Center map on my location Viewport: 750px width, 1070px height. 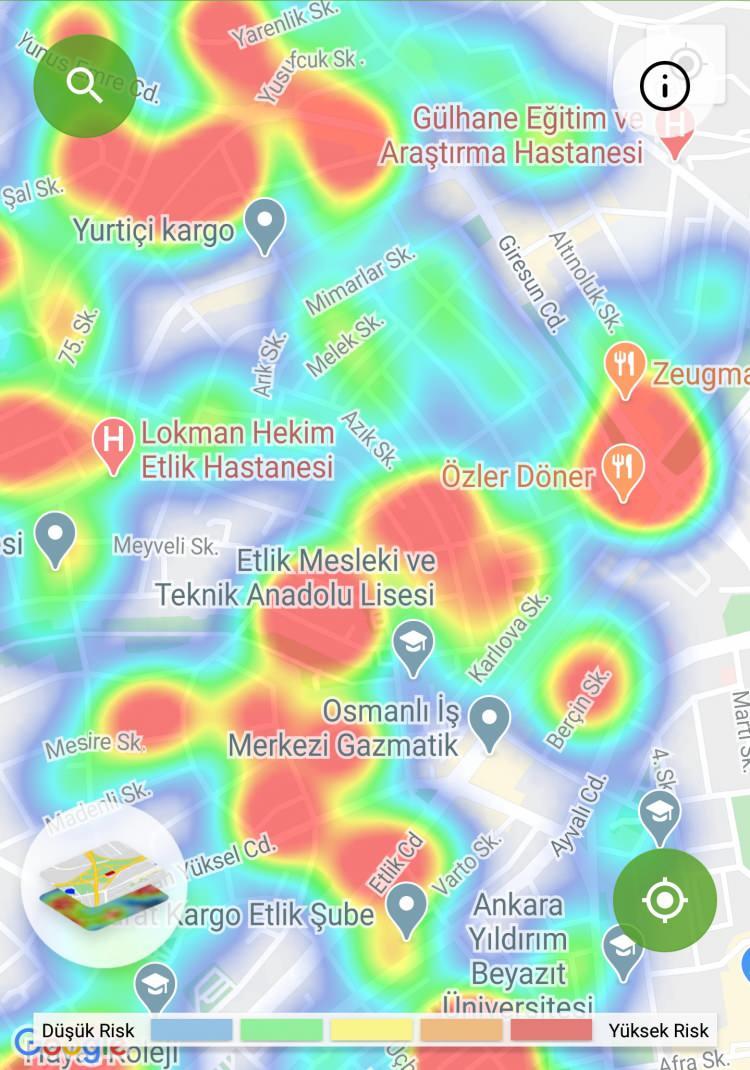(665, 900)
